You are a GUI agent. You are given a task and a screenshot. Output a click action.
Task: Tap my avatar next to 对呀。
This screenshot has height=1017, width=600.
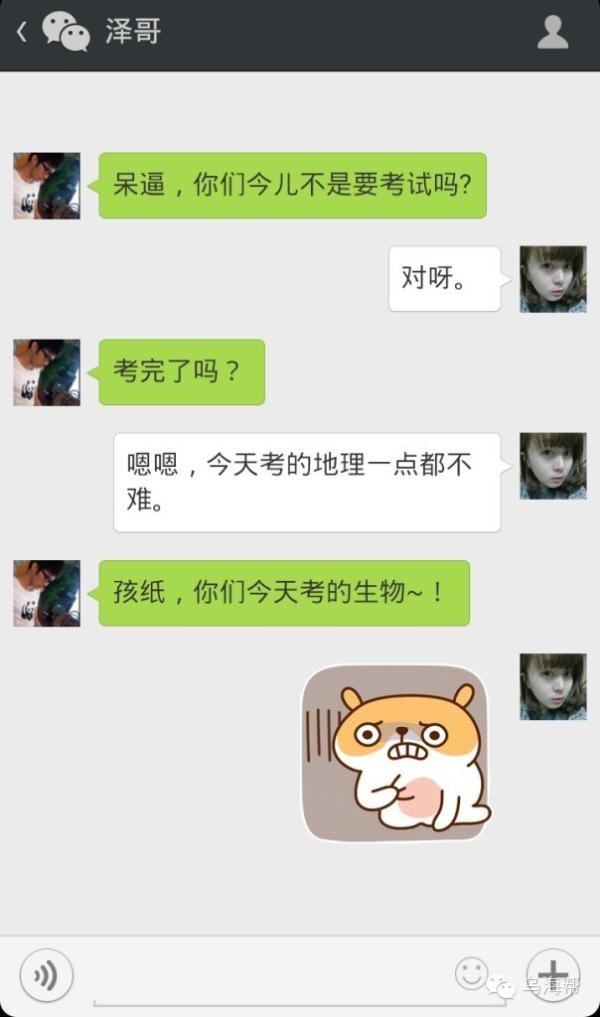pyautogui.click(x=552, y=279)
